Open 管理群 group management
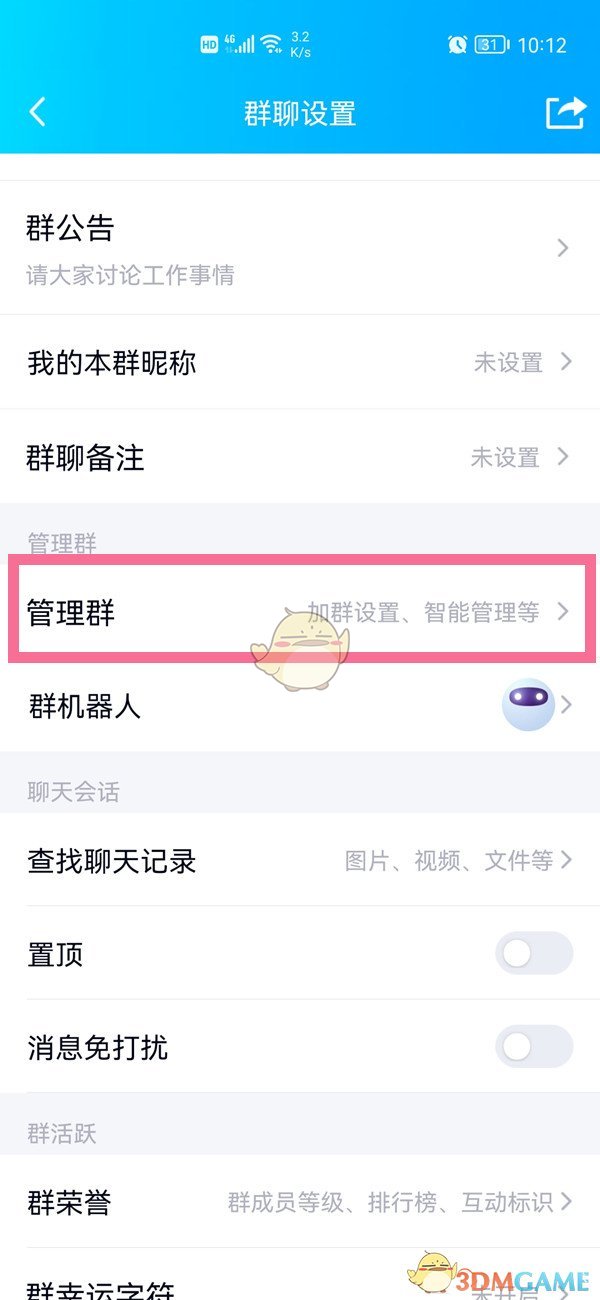 coord(300,611)
